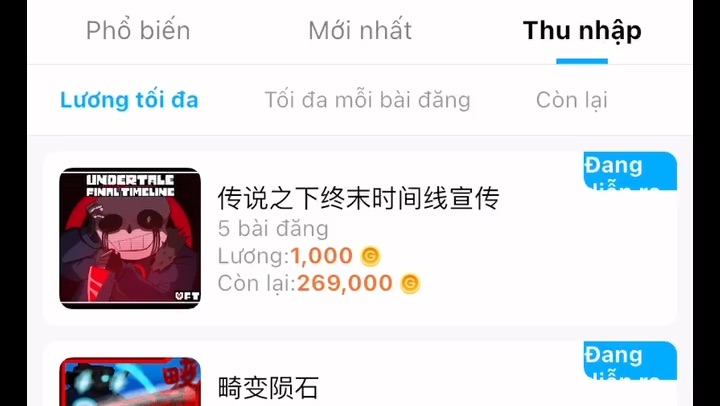The height and width of the screenshot is (406, 720).
Task: Switch to the Mới nhất tab
Action: tap(360, 31)
